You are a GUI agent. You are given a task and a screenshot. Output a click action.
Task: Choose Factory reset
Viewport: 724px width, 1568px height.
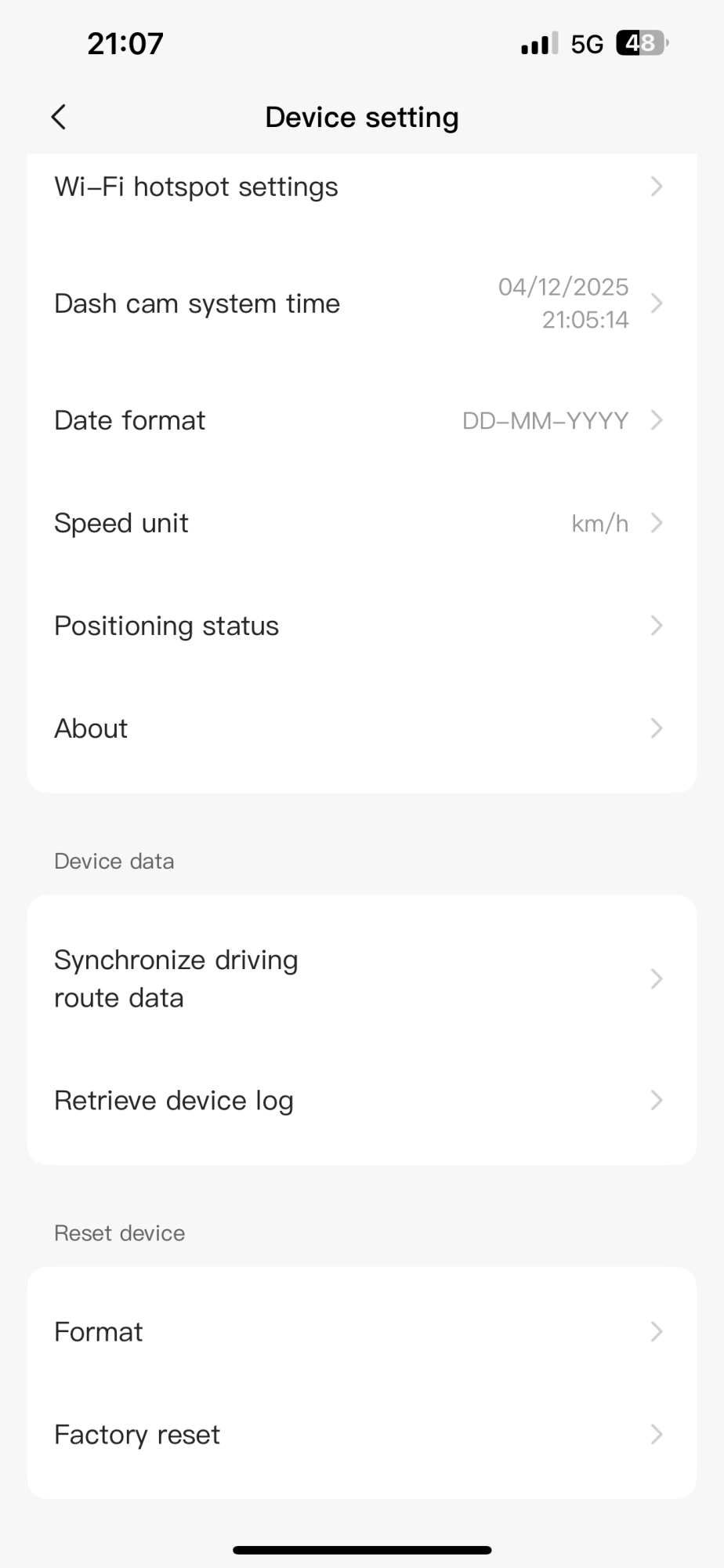360,1435
